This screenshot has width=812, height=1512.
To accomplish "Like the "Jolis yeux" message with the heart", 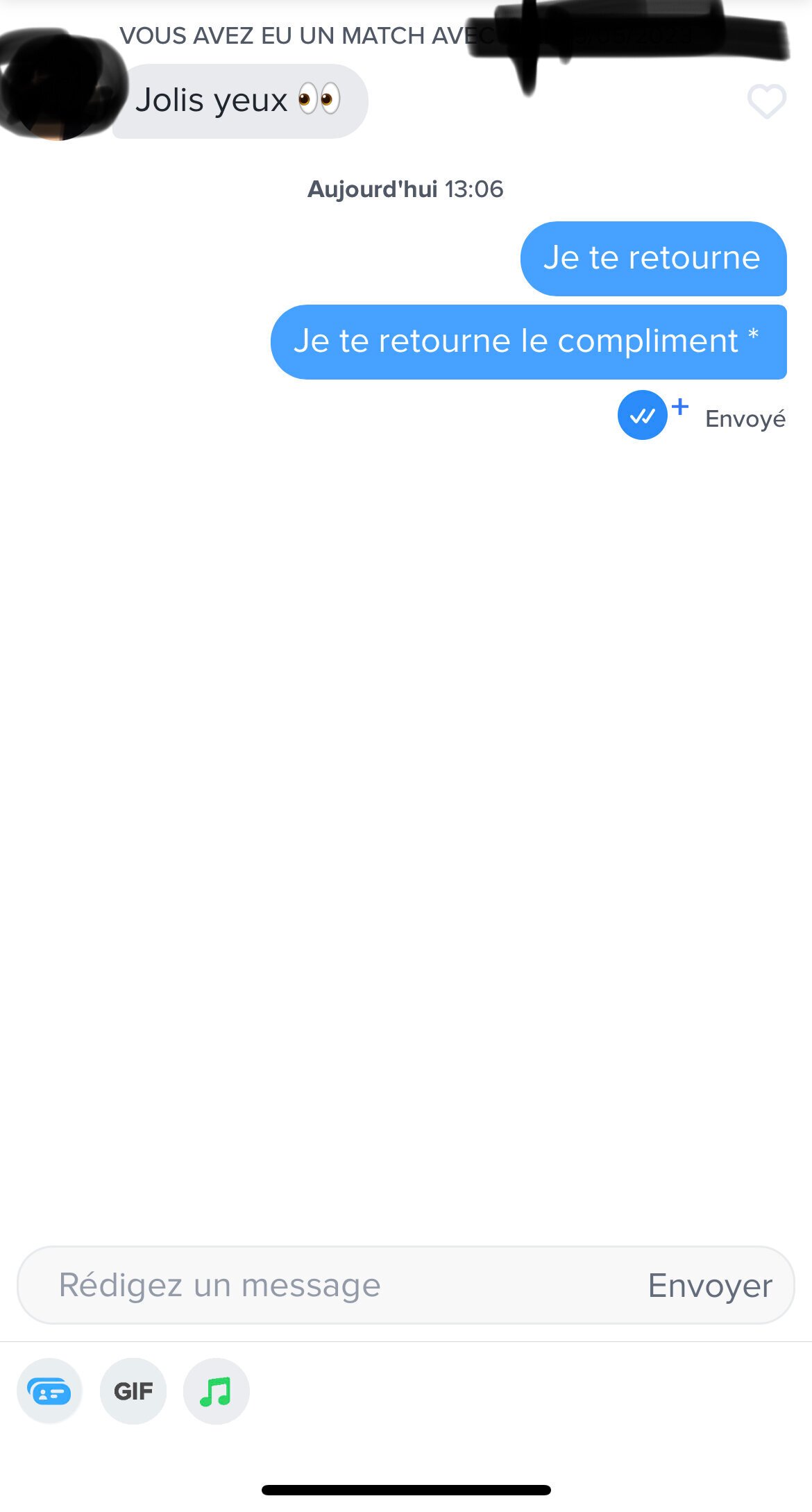I will point(766,101).
